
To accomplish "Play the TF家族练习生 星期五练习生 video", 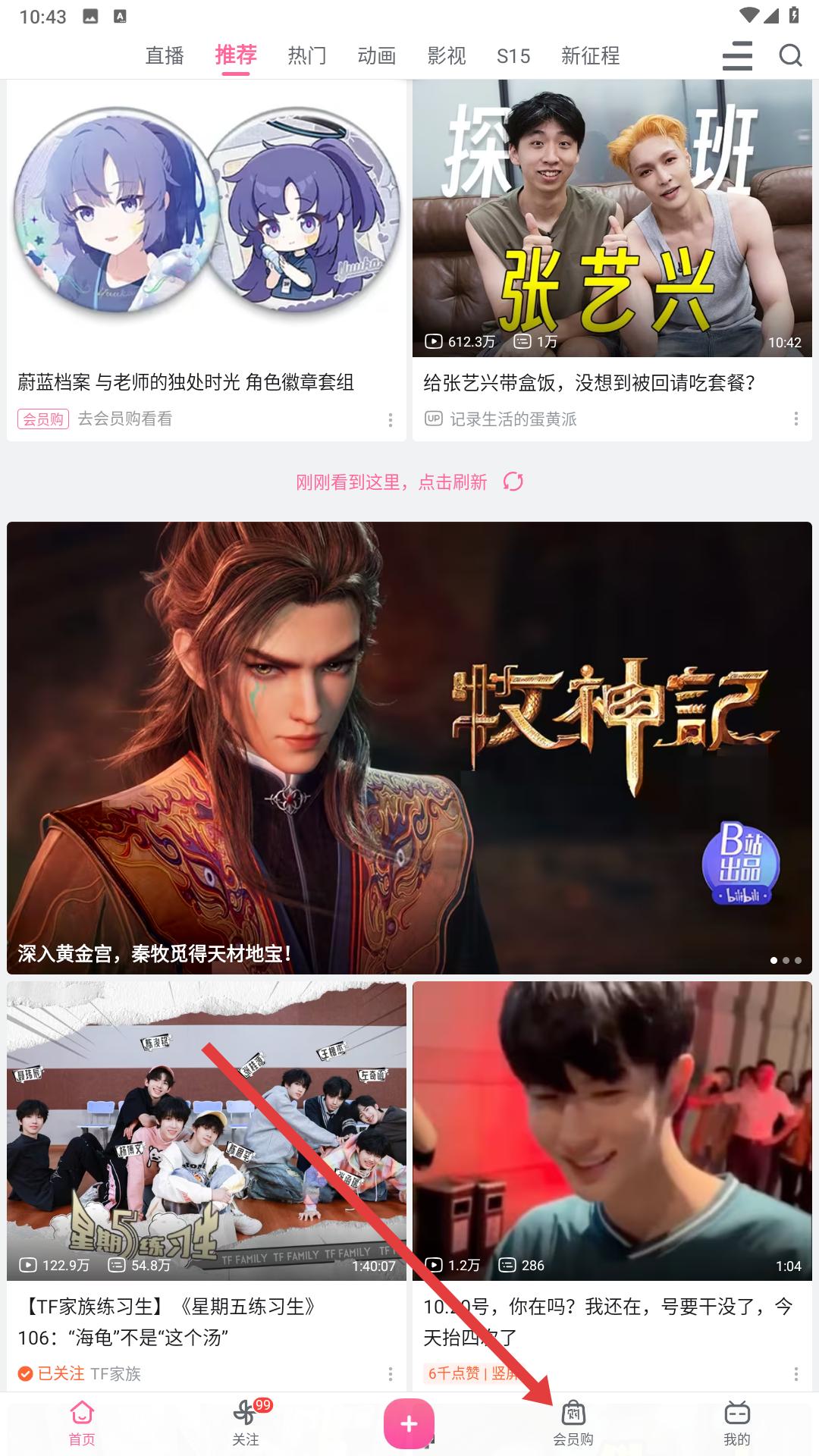I will (x=206, y=1130).
